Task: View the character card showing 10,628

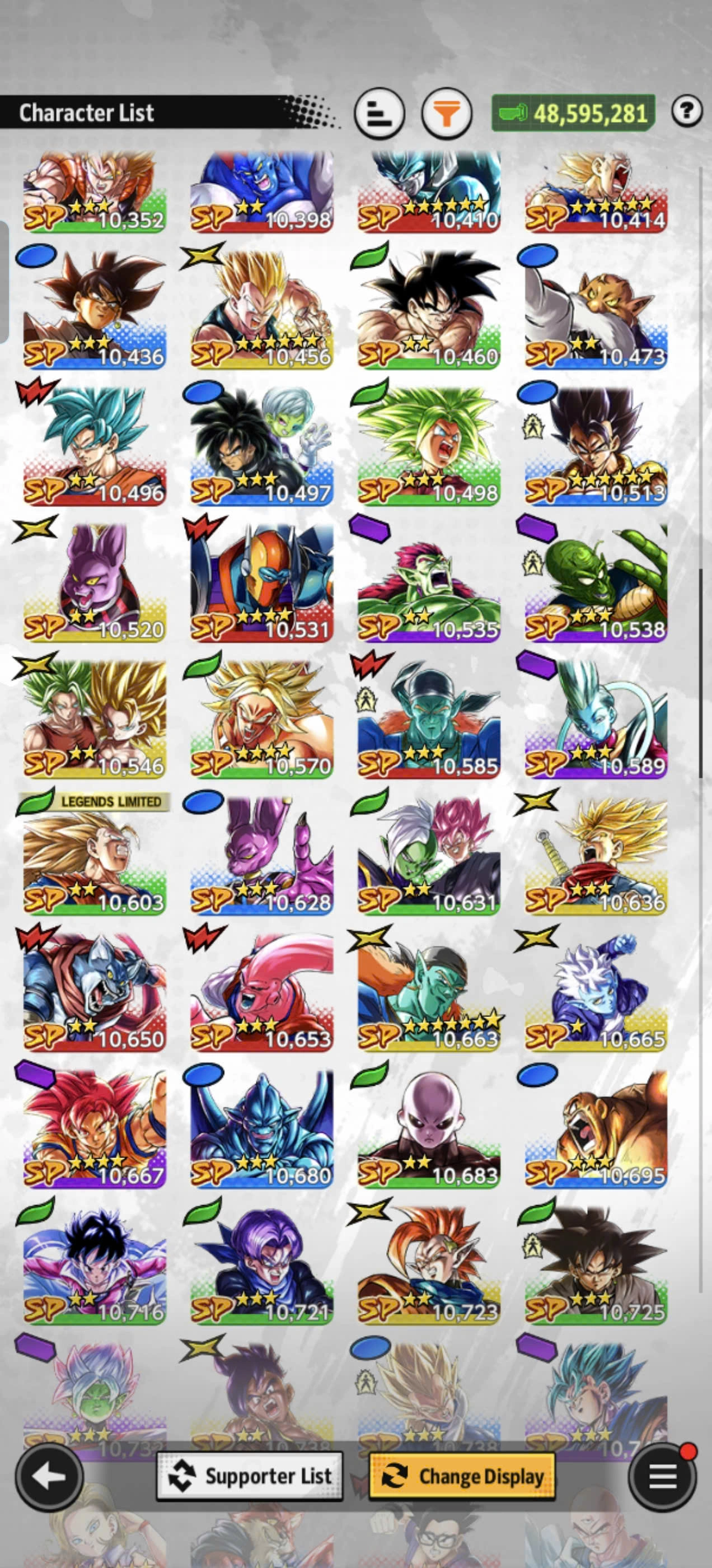Action: coord(261,856)
